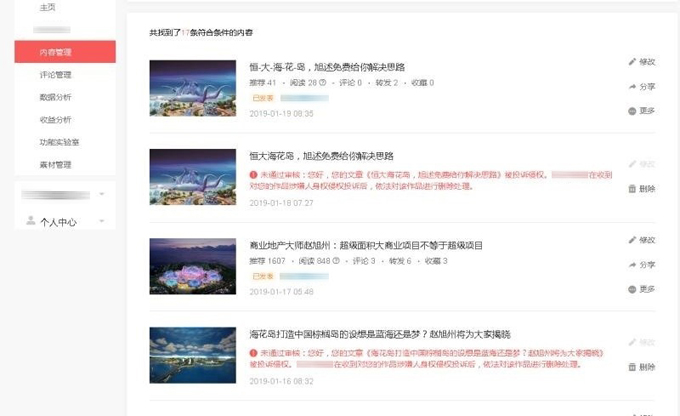Delete the rejected 恒大海花岛 article from 2019-01-18
Image resolution: width=680 pixels, height=416 pixels.
point(641,188)
